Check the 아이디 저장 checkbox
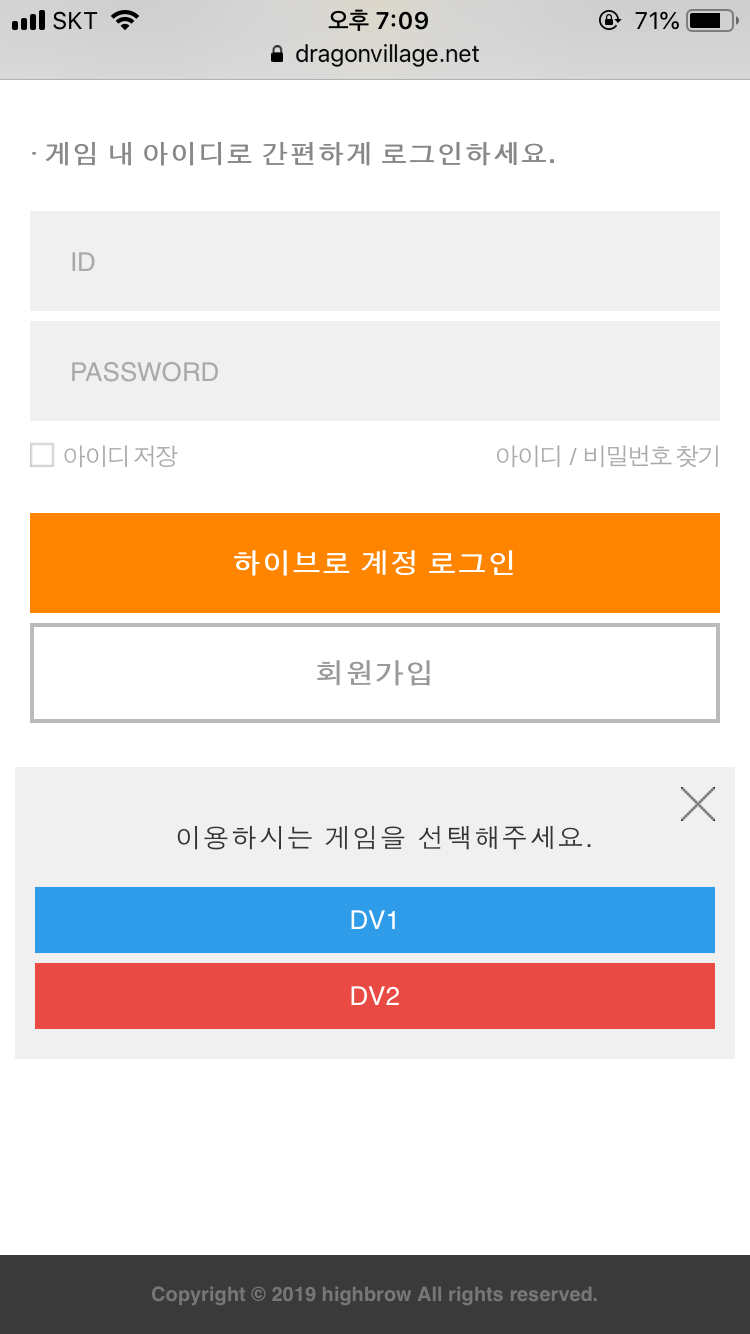This screenshot has width=750, height=1334. (42, 456)
